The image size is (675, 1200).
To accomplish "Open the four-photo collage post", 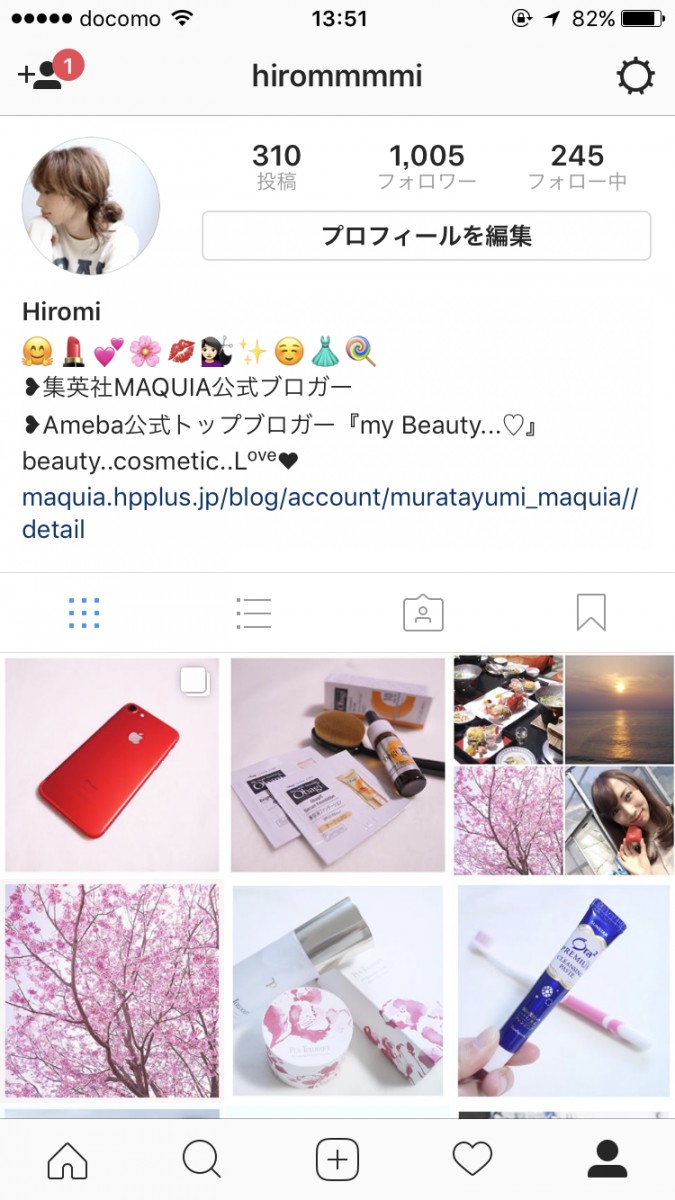I will [563, 765].
